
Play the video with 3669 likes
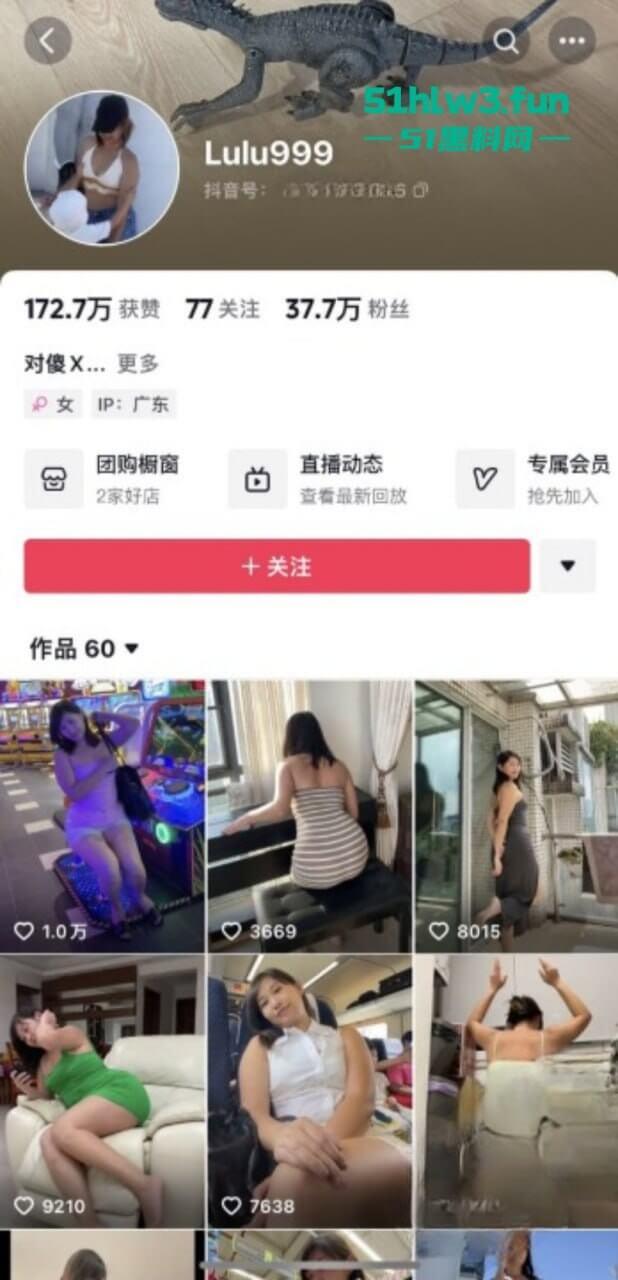tap(309, 815)
